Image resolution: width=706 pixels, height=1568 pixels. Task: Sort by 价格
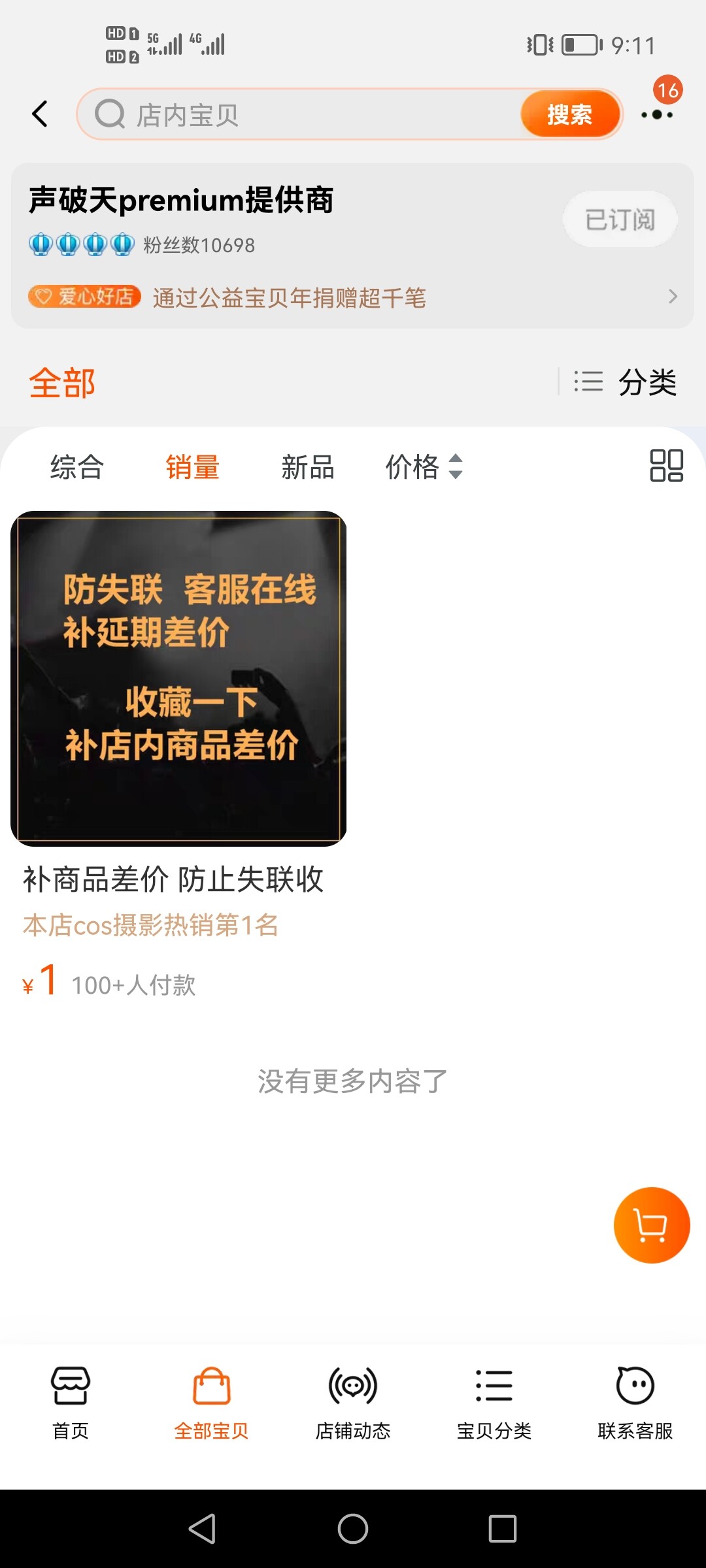pos(424,466)
